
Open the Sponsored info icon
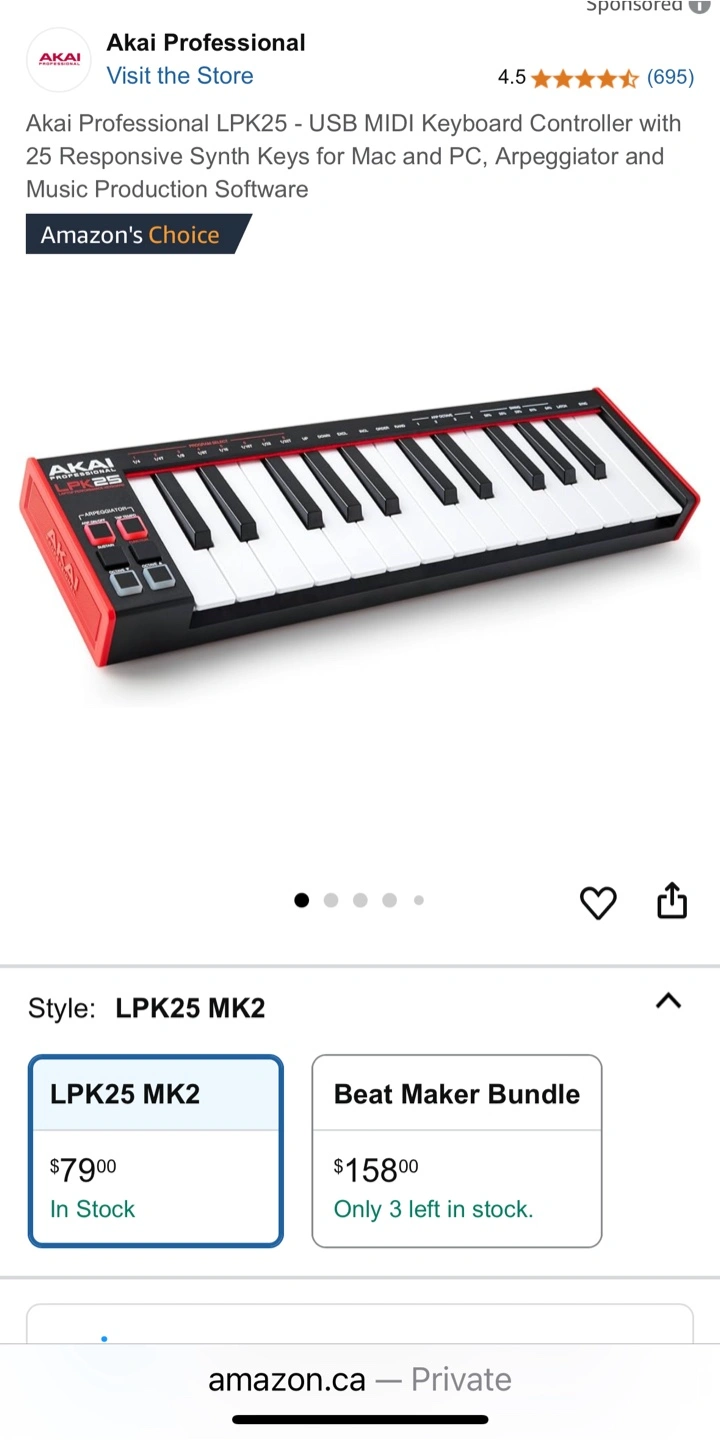click(x=699, y=6)
